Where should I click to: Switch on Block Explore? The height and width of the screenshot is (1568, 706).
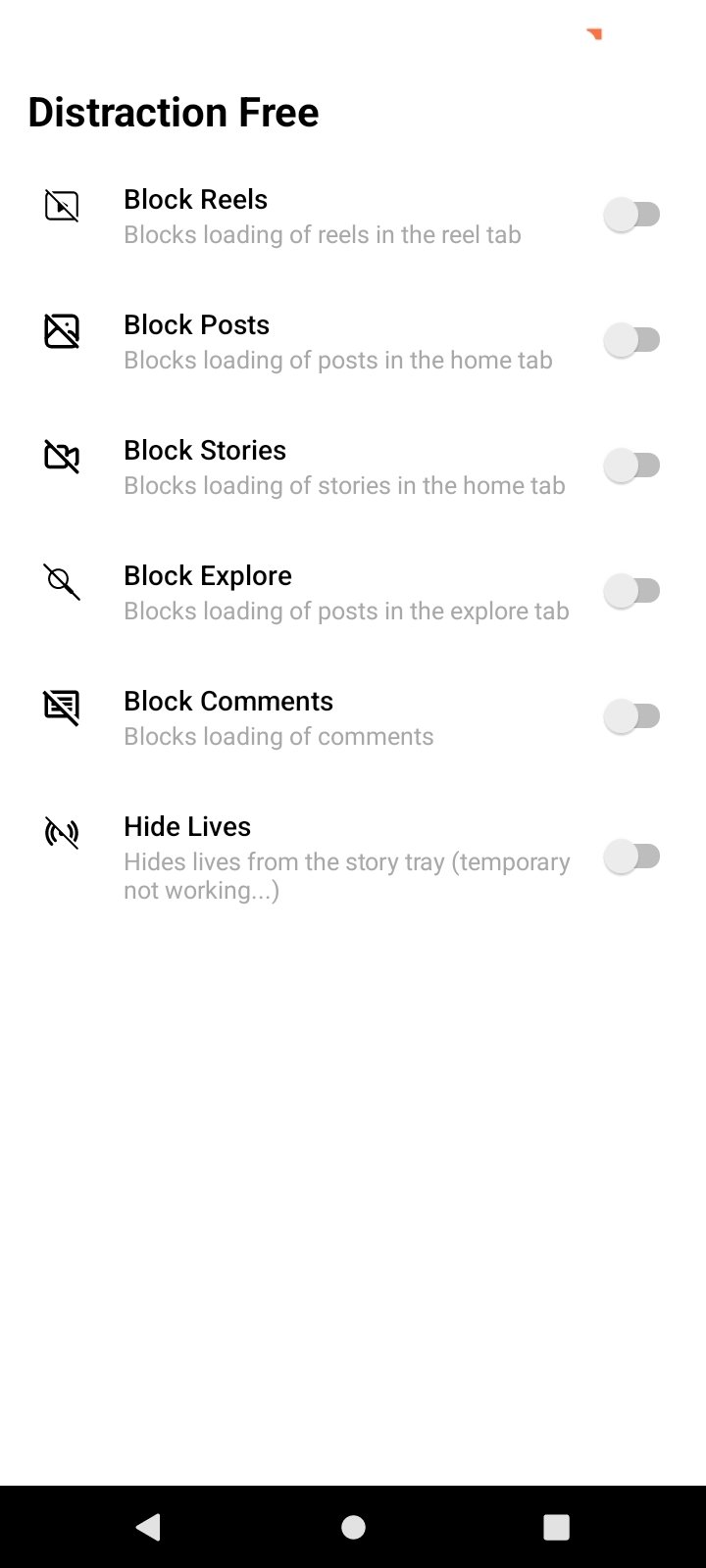click(632, 591)
